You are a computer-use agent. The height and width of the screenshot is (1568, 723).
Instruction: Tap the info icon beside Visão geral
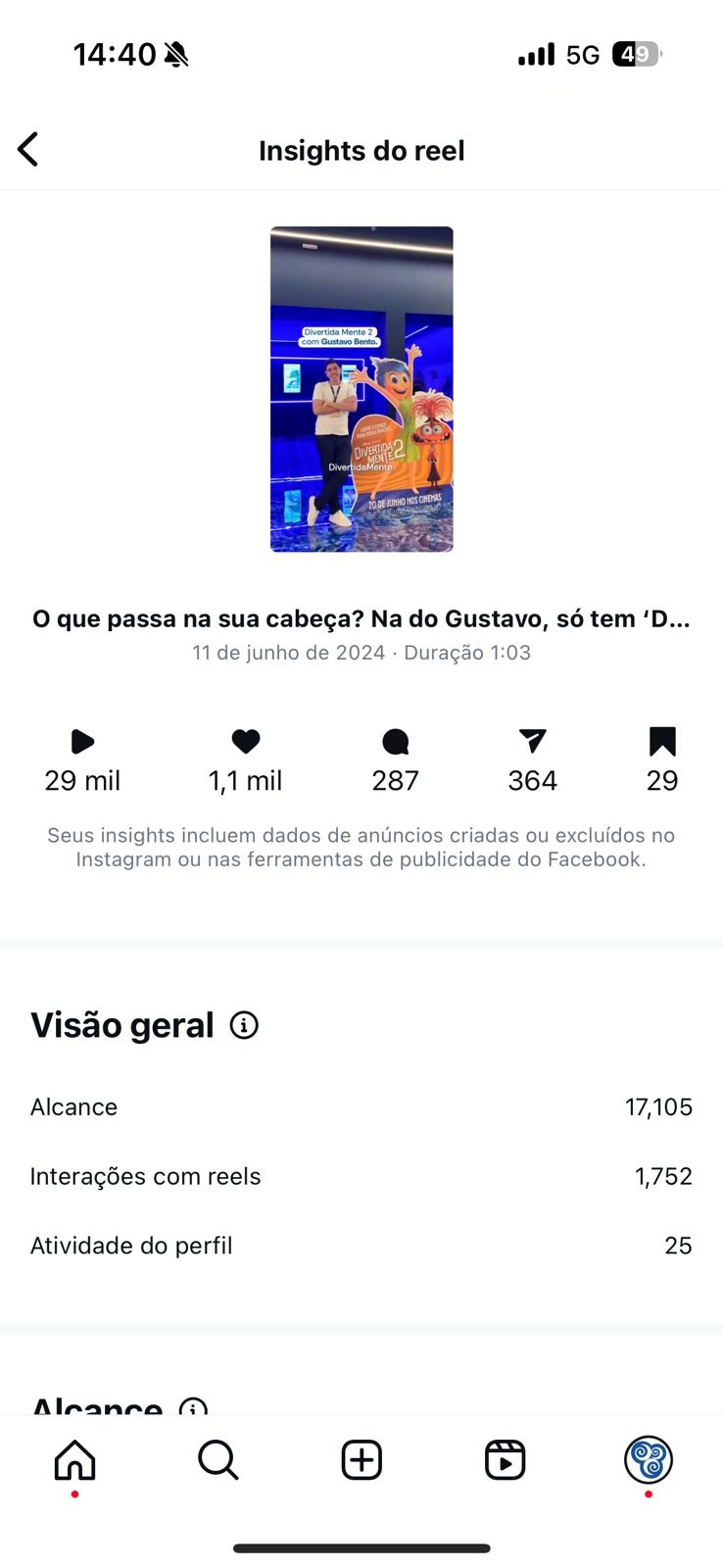point(244,1025)
